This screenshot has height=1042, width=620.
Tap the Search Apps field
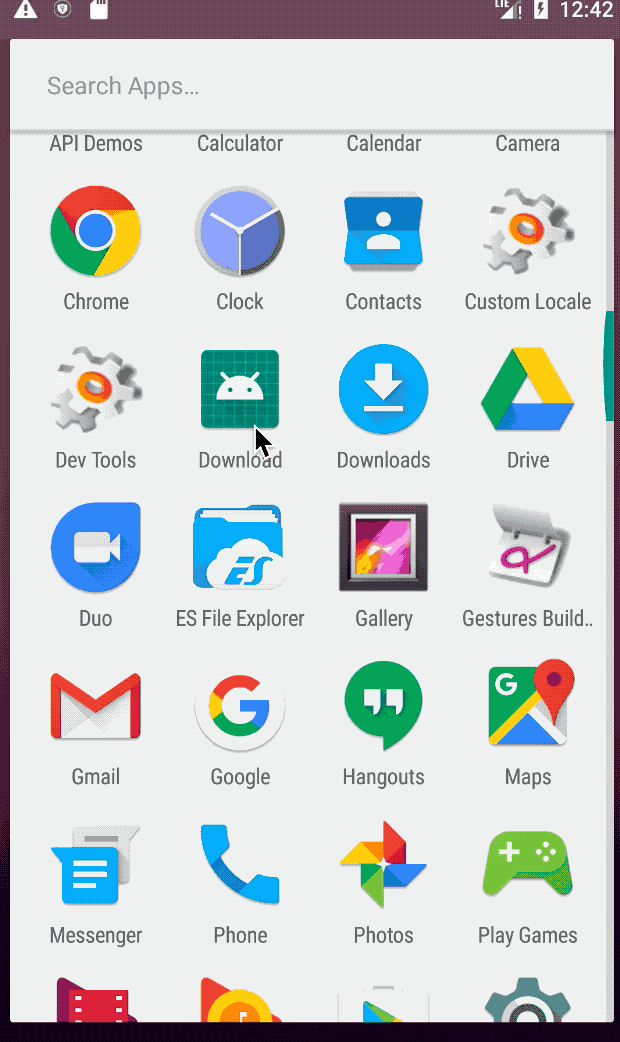(x=310, y=86)
